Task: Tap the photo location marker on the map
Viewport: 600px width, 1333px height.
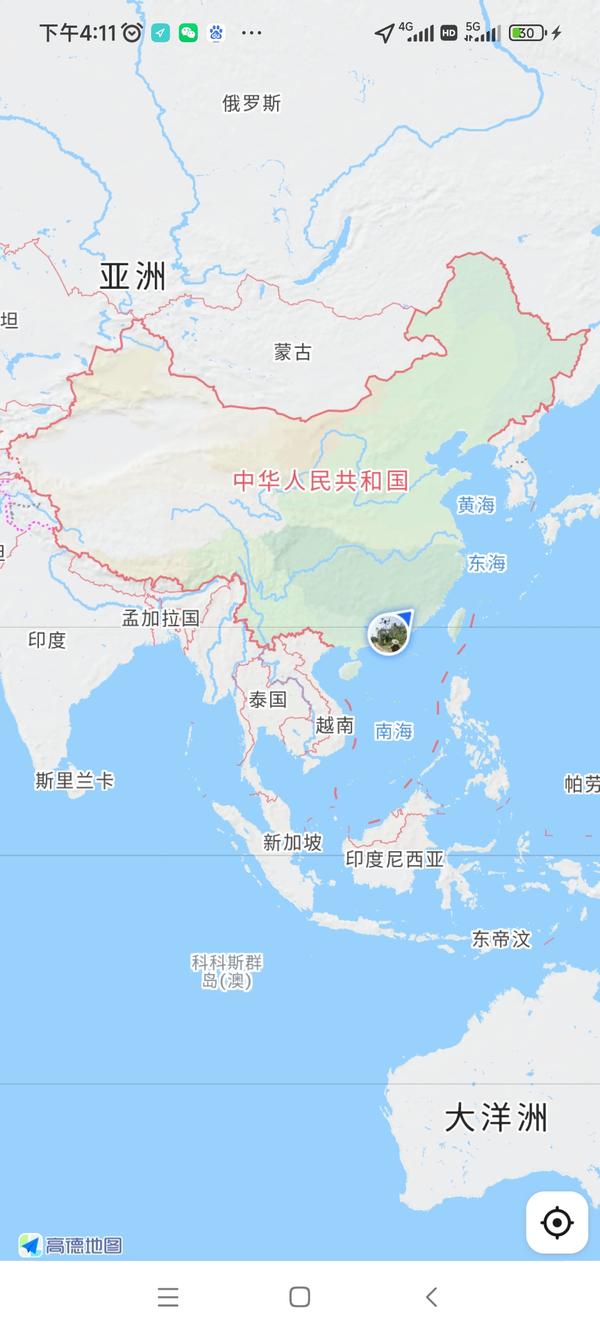Action: coord(387,634)
